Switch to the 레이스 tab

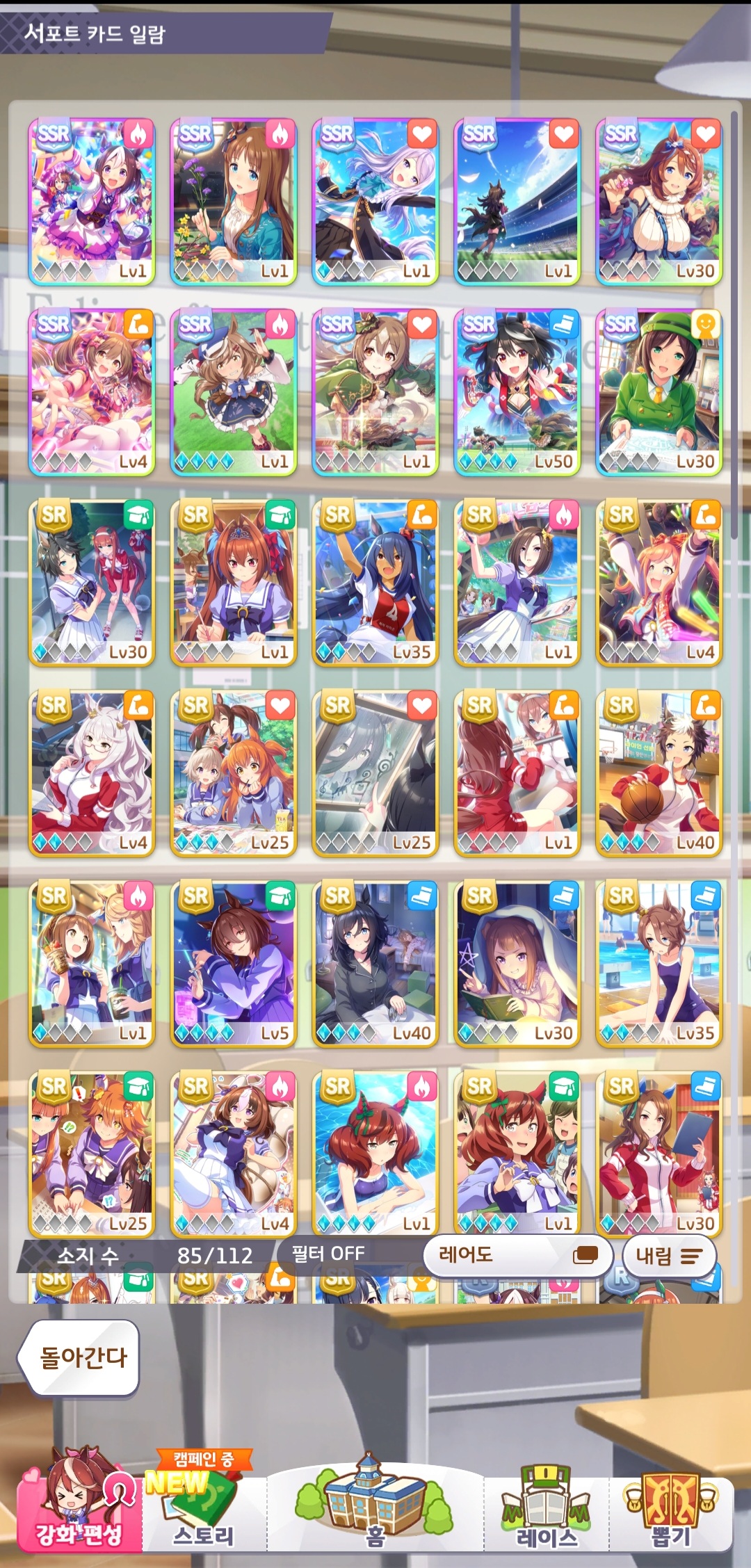click(x=547, y=1510)
